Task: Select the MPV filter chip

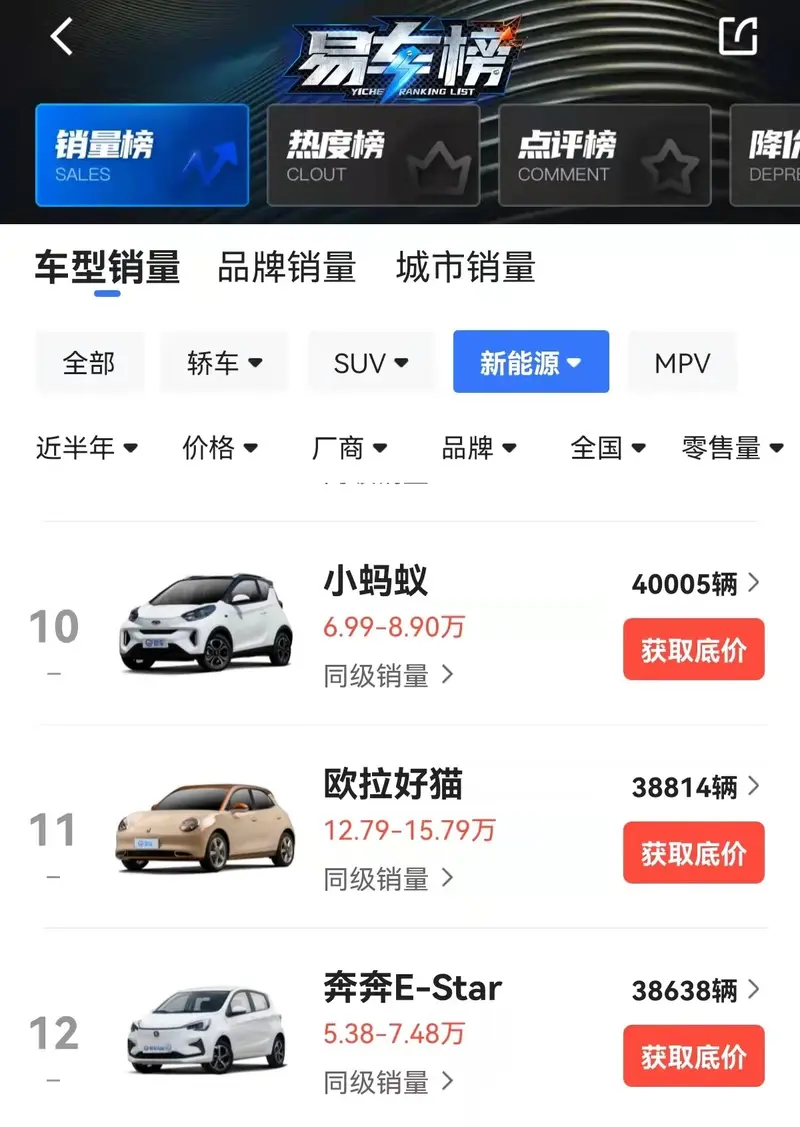Action: pos(682,362)
